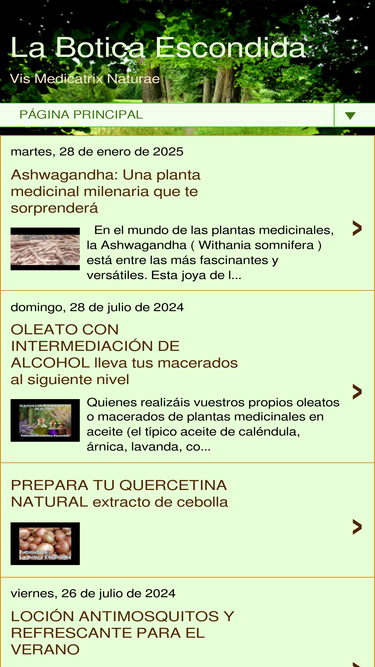The image size is (375, 667).
Task: Tap the chevron on the Oleato post
Action: coord(357,392)
